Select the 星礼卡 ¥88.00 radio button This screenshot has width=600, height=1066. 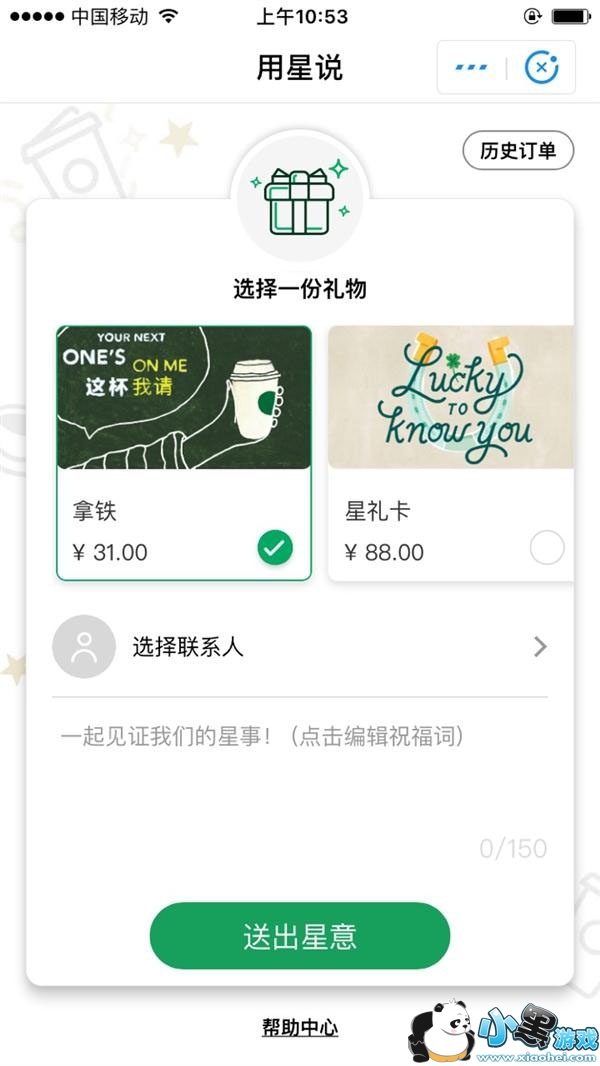547,548
